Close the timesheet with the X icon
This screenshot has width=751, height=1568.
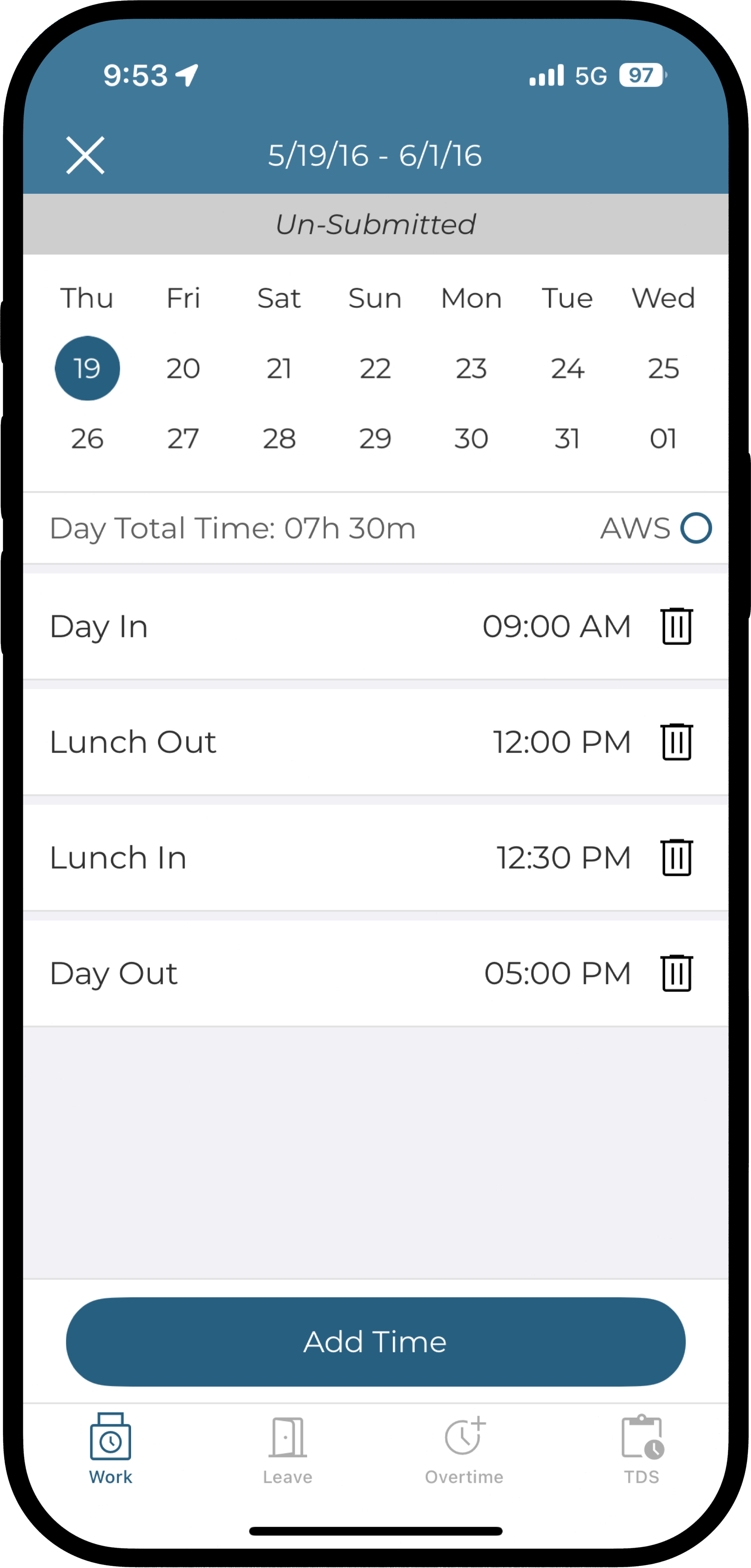[85, 155]
